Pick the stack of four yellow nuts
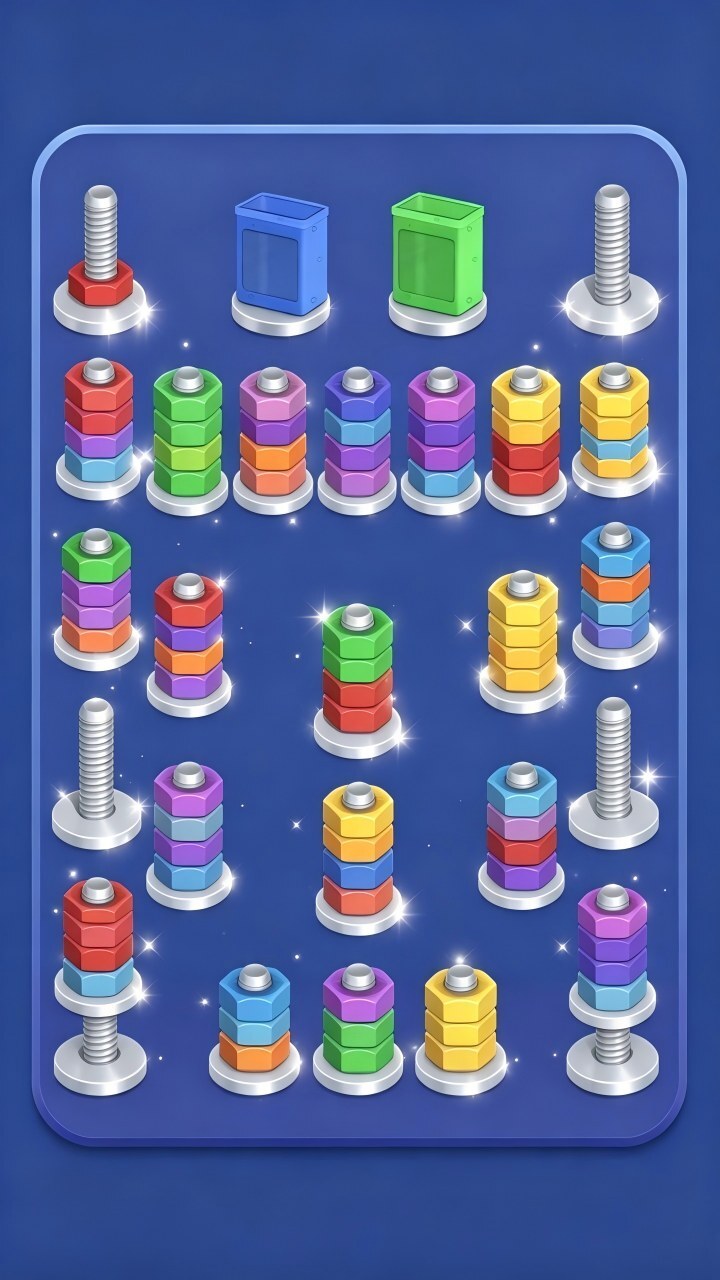The height and width of the screenshot is (1280, 720). point(522,640)
